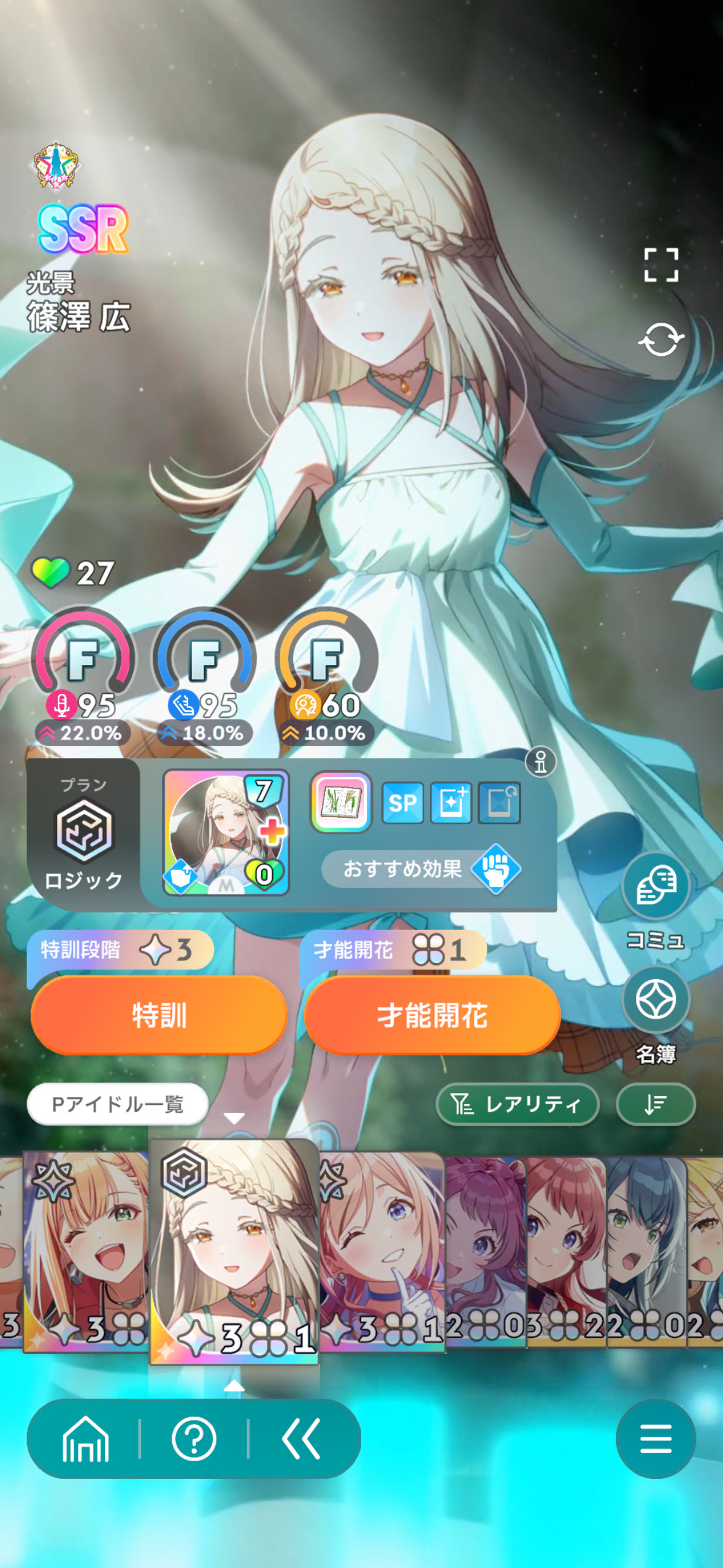Tap the P-item book icon
This screenshot has width=723, height=1568.
pyautogui.click(x=341, y=802)
